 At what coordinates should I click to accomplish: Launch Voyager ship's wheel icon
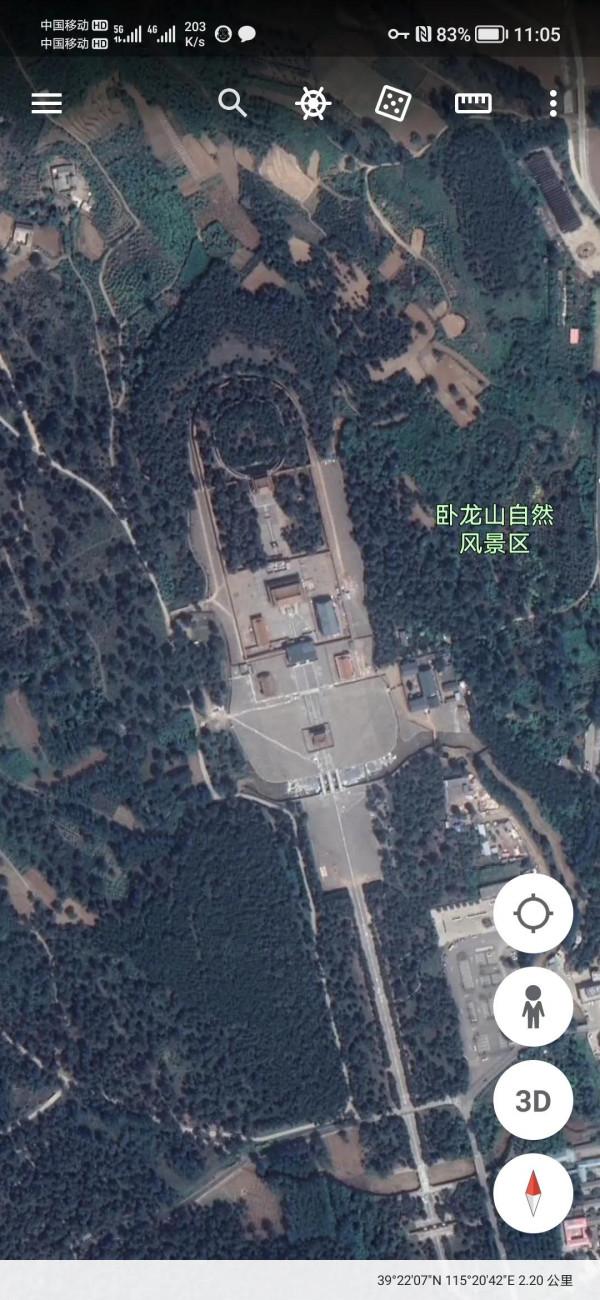[313, 103]
